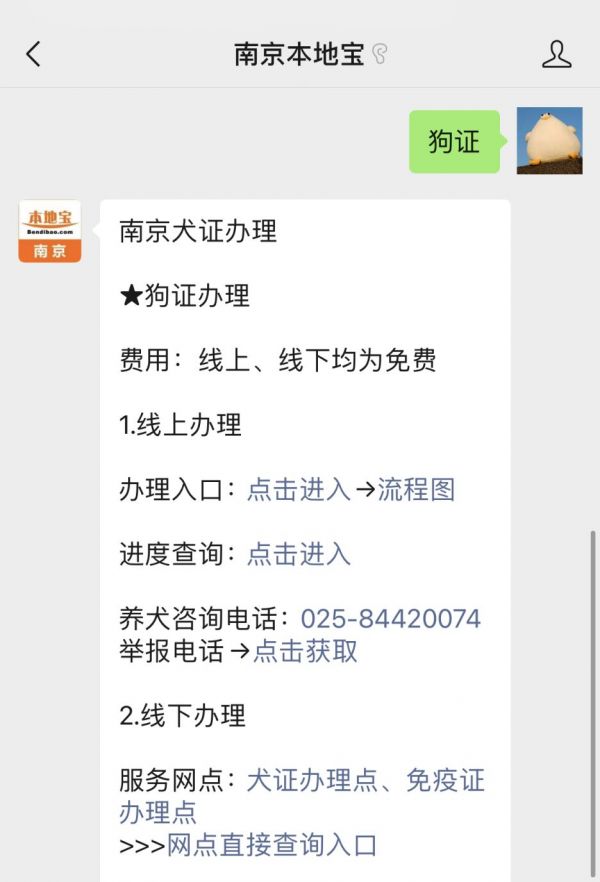
Task: Call the phone number 025-84420074
Action: [390, 618]
